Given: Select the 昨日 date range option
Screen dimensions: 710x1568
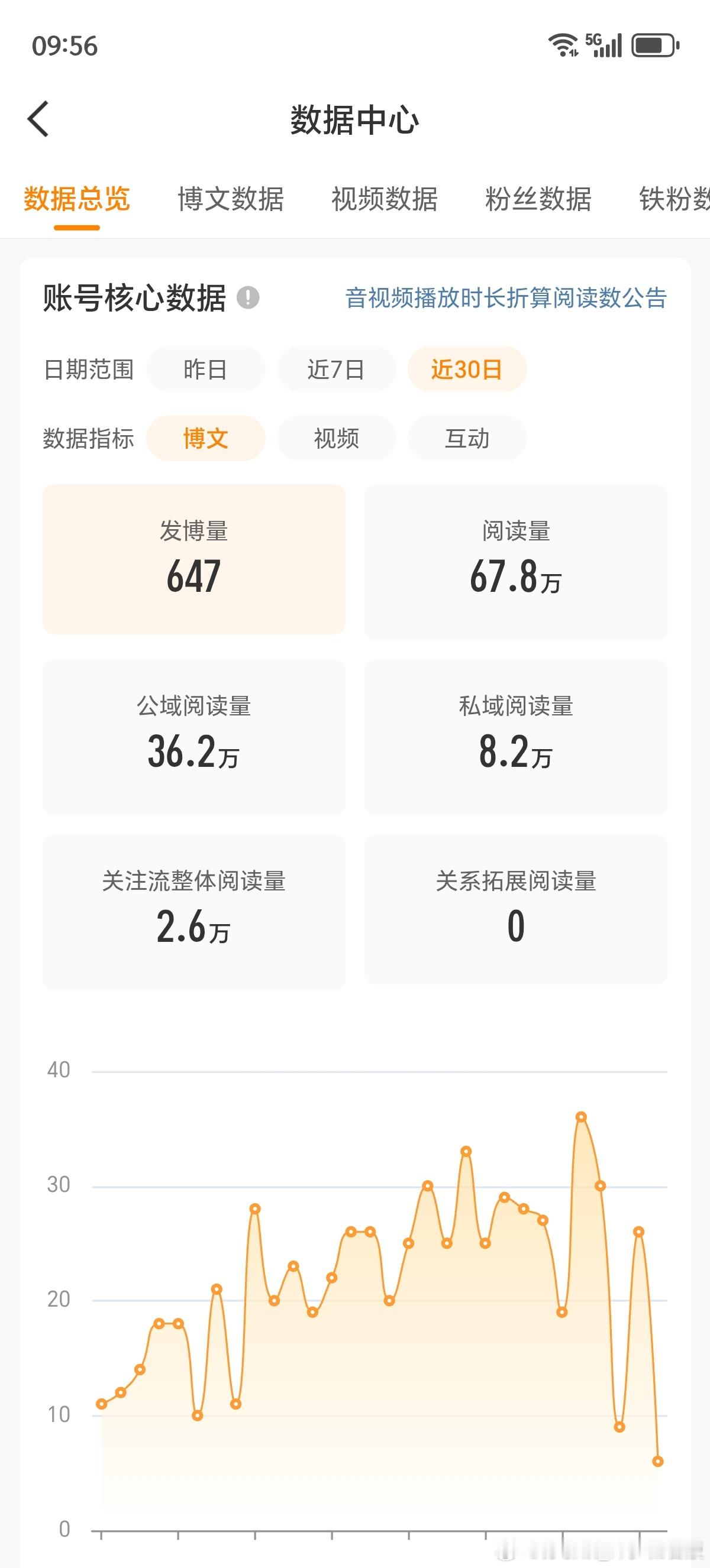Looking at the screenshot, I should (x=205, y=369).
